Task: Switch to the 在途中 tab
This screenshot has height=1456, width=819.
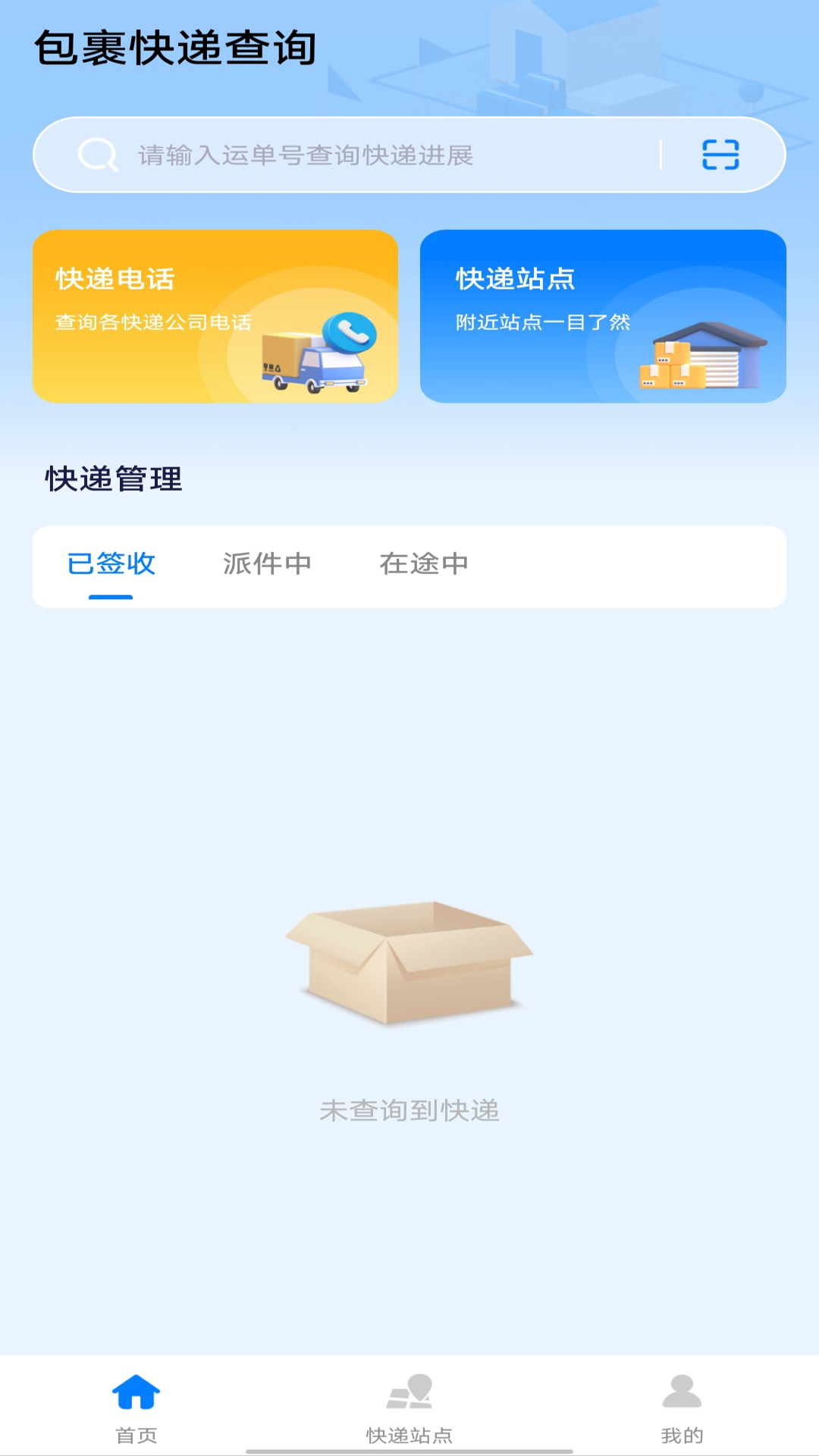Action: (424, 564)
